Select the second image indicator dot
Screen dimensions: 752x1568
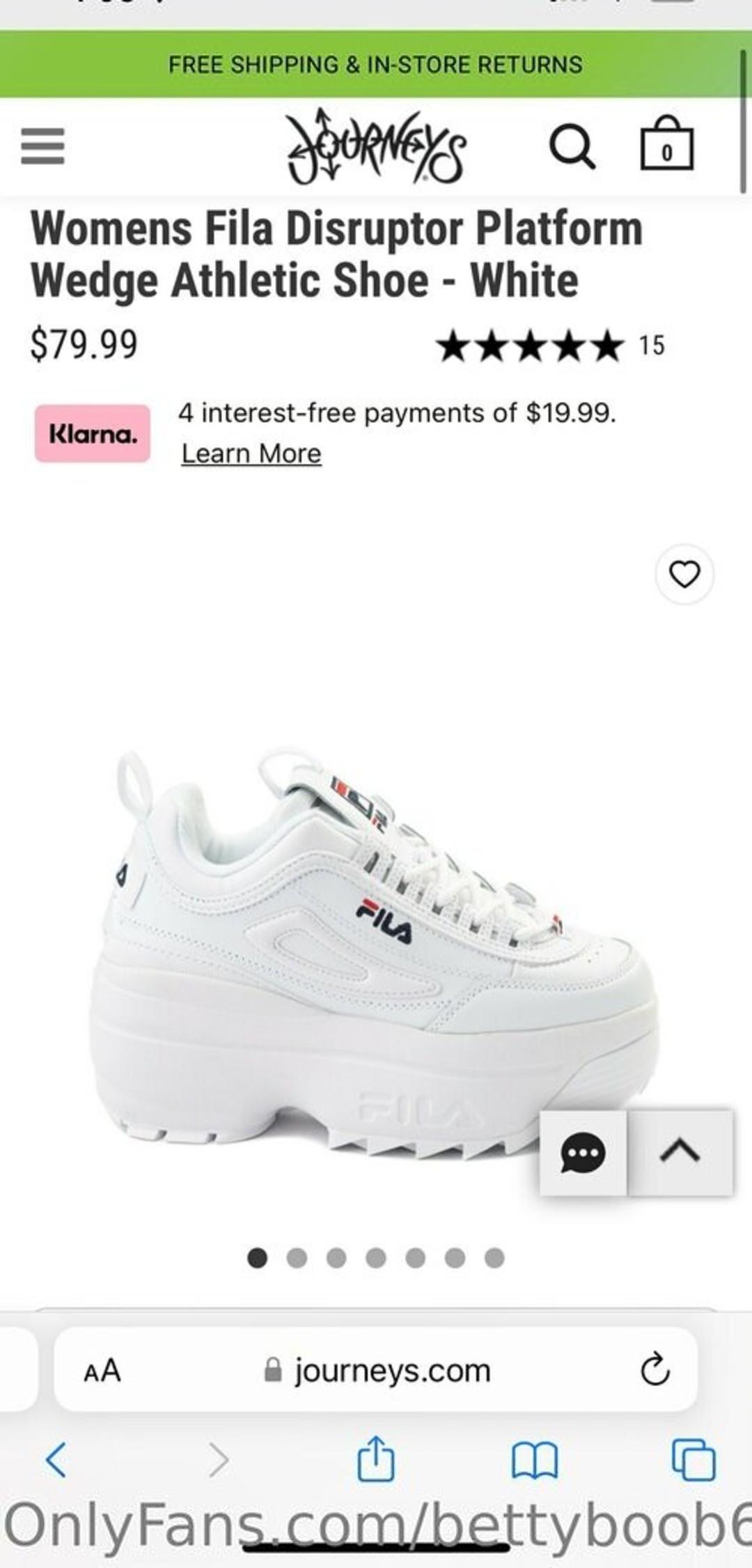(x=297, y=1258)
